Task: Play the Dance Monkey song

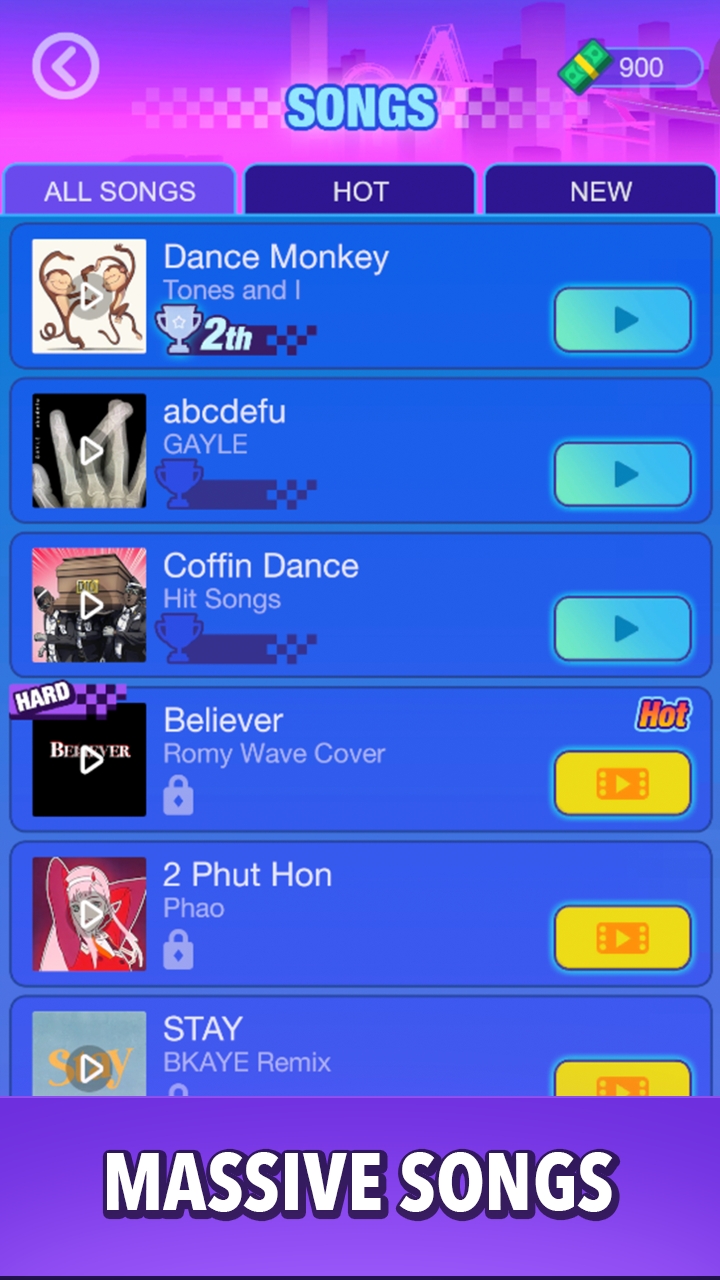Action: coord(622,320)
